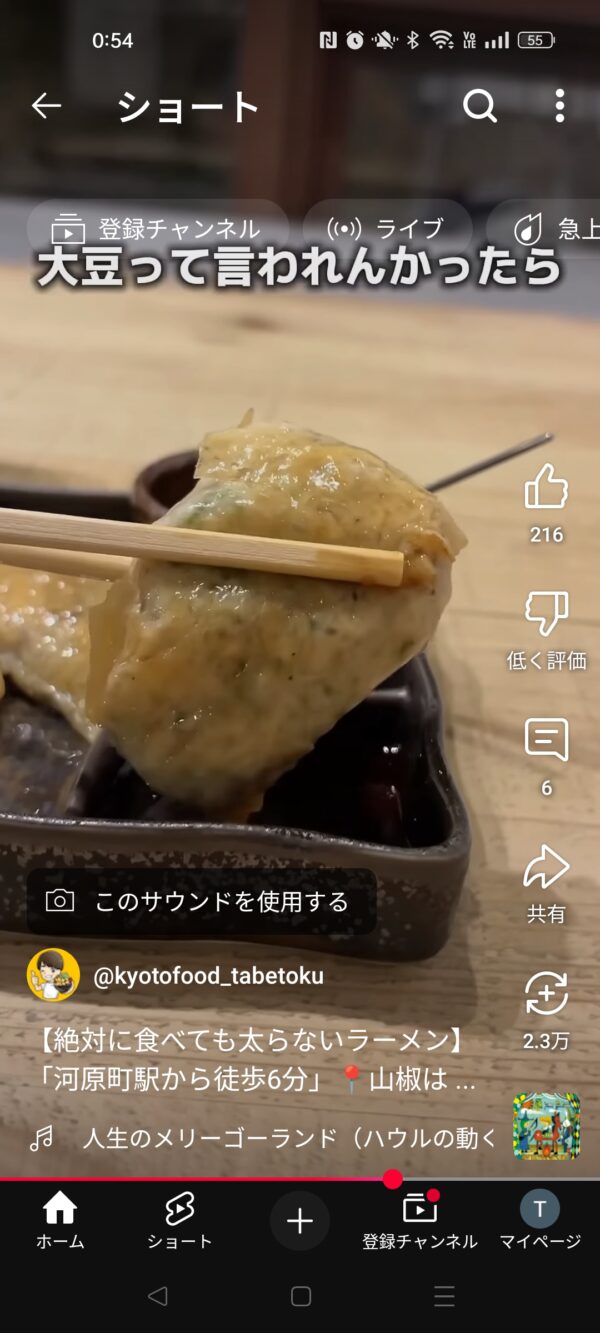Screen dimensions: 600x1333
Task: Open the @kyotofood_tabetoku channel
Action: tap(208, 976)
